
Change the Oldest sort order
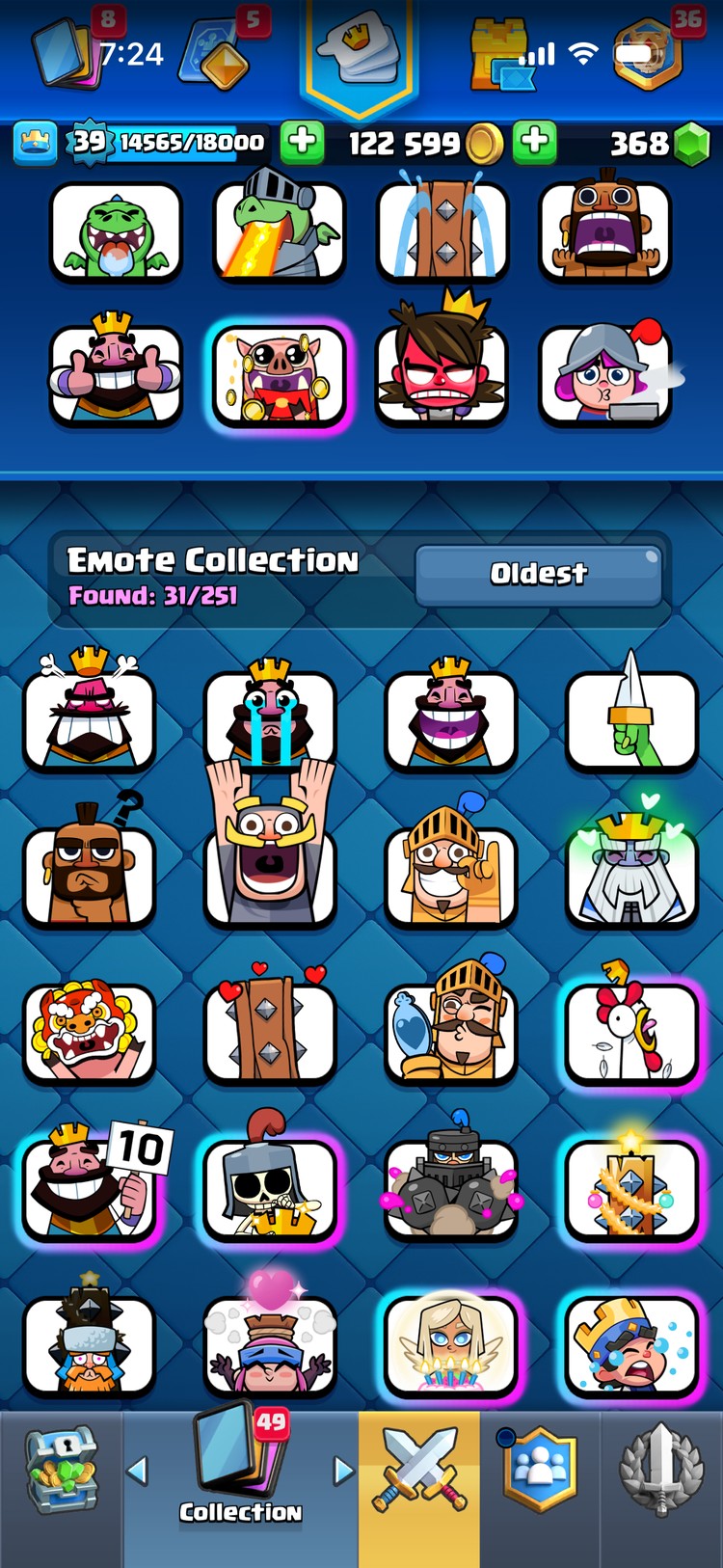click(538, 575)
